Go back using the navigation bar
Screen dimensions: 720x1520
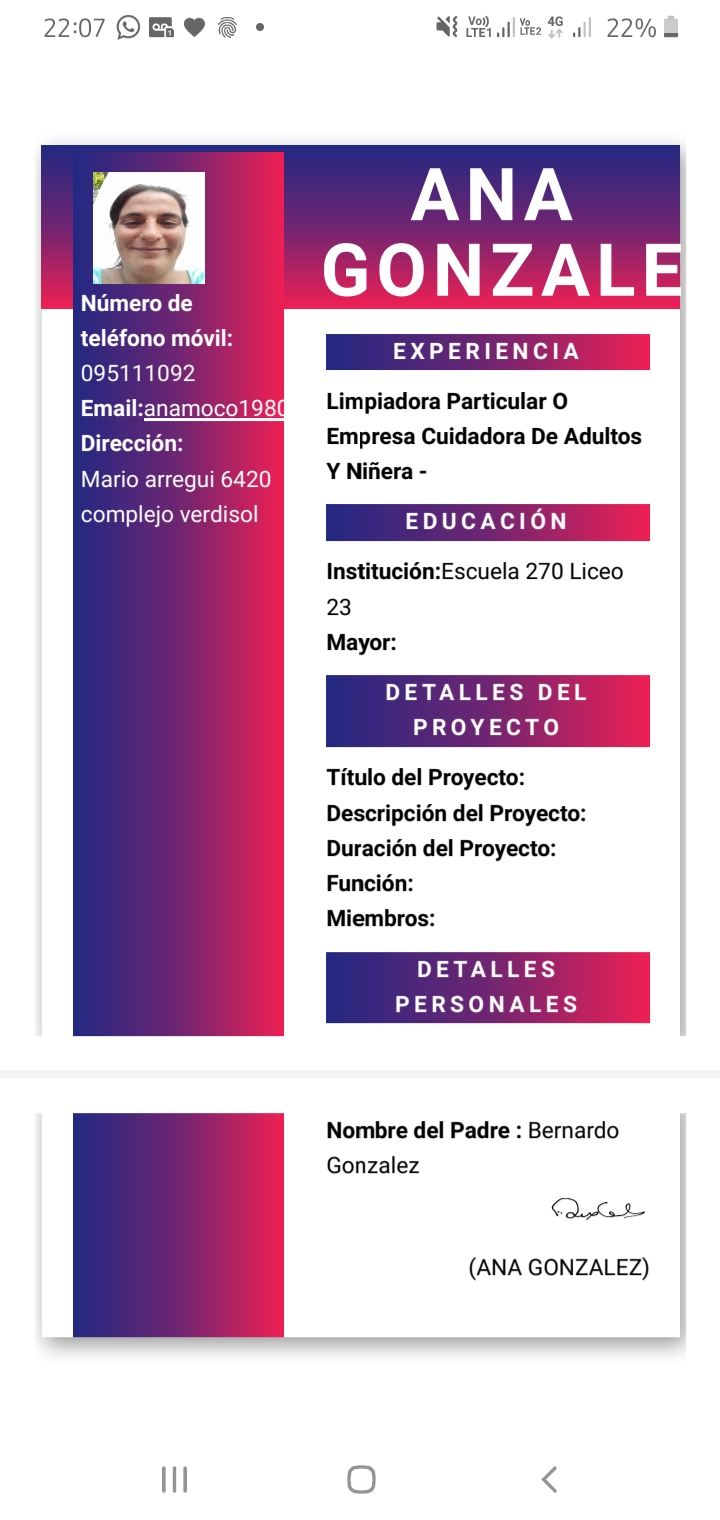549,1479
